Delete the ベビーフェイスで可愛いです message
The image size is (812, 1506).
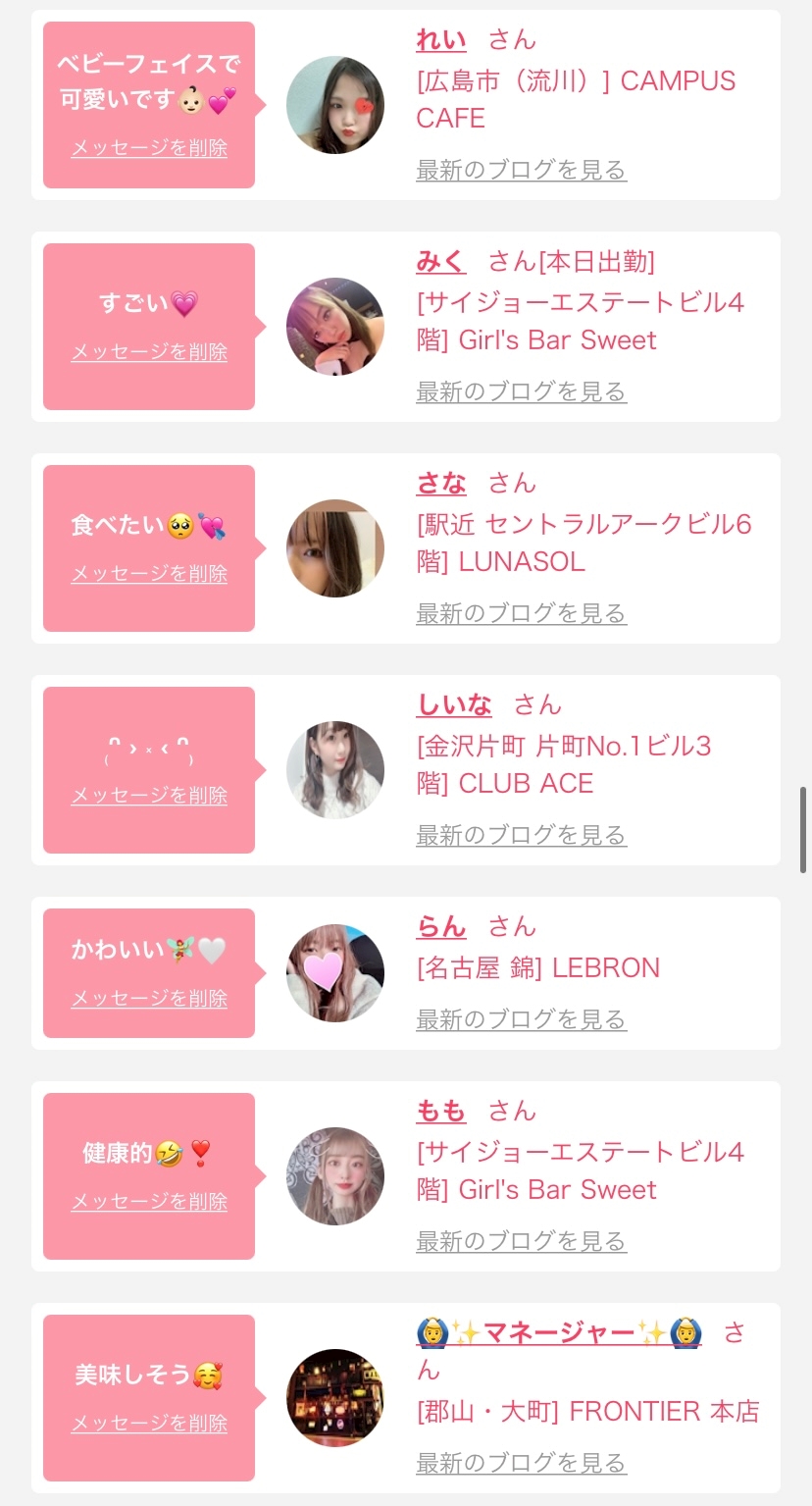pos(149,148)
